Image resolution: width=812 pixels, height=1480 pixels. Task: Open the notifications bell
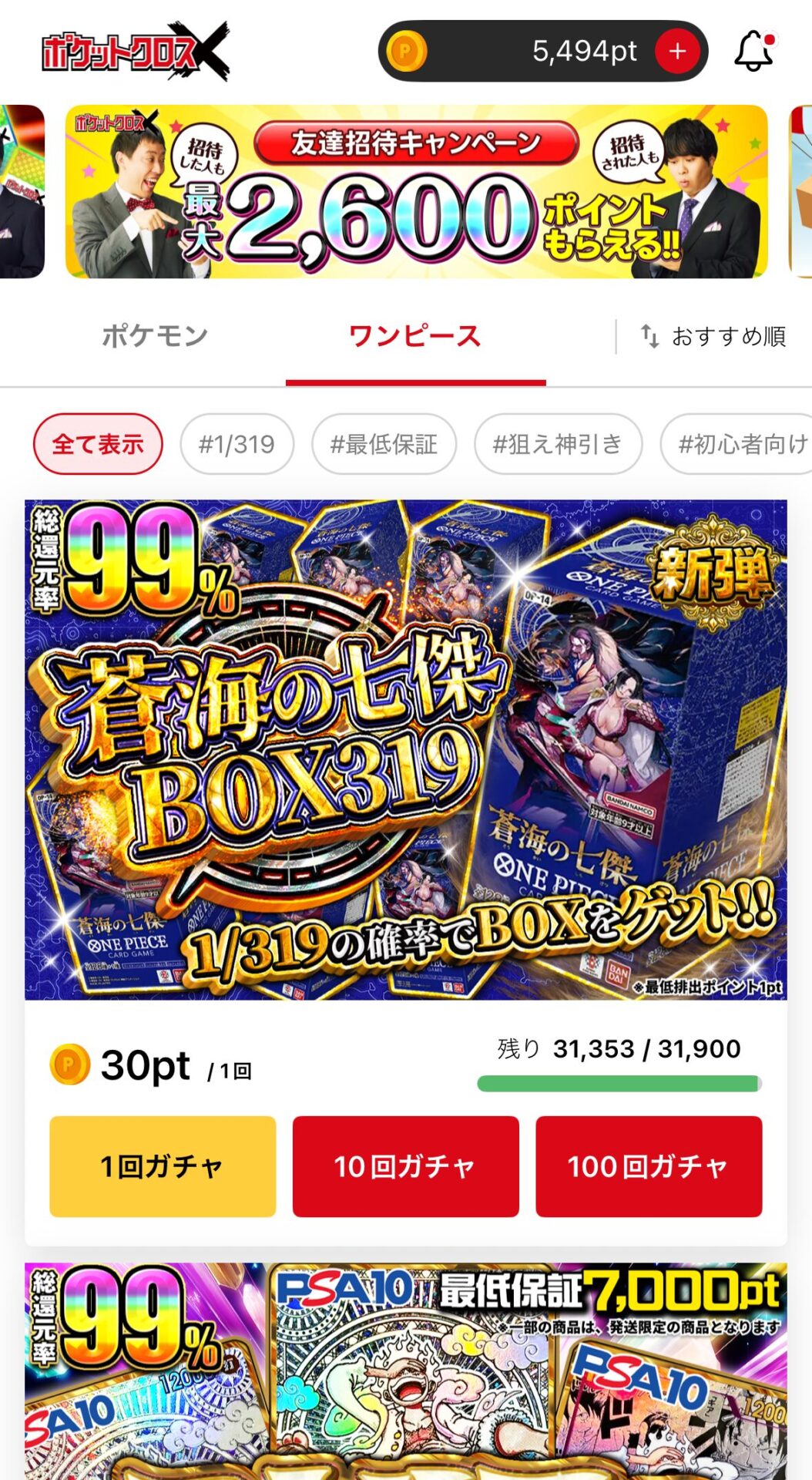[753, 52]
